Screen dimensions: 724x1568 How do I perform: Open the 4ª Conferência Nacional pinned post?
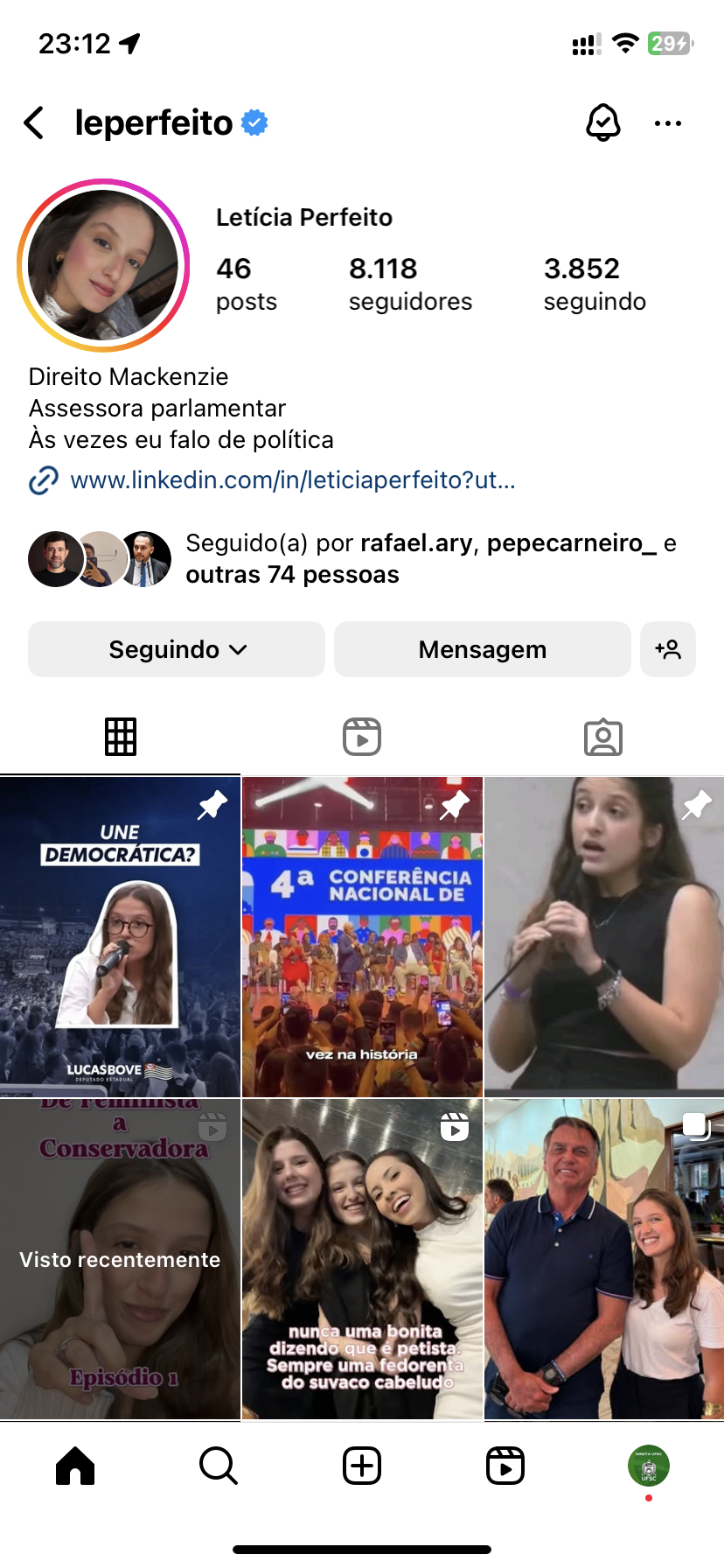click(x=362, y=936)
